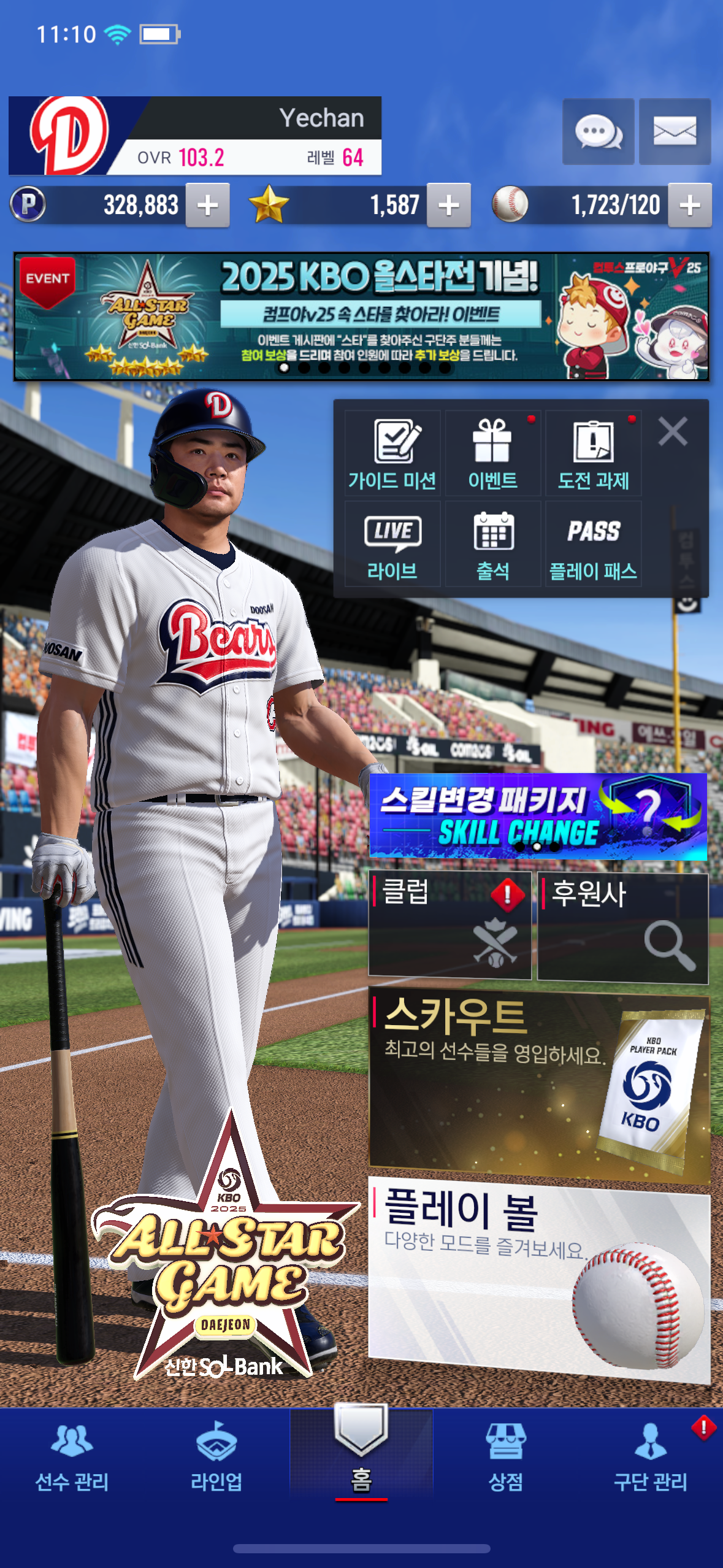
Task: Open 플레이 볼 game modes
Action: [x=539, y=1279]
